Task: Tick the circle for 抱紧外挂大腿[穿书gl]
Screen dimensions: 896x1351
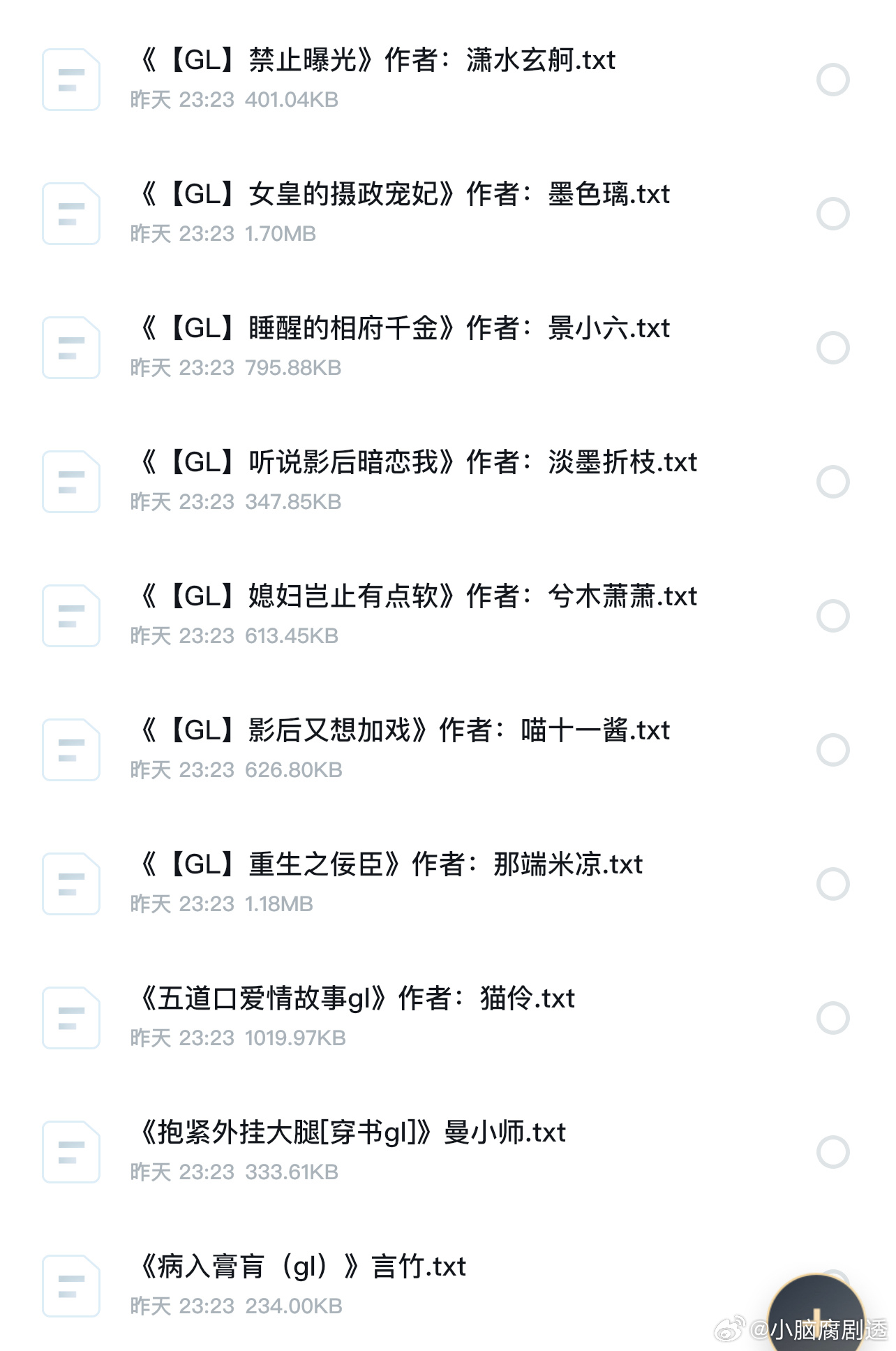Action: click(x=832, y=1152)
